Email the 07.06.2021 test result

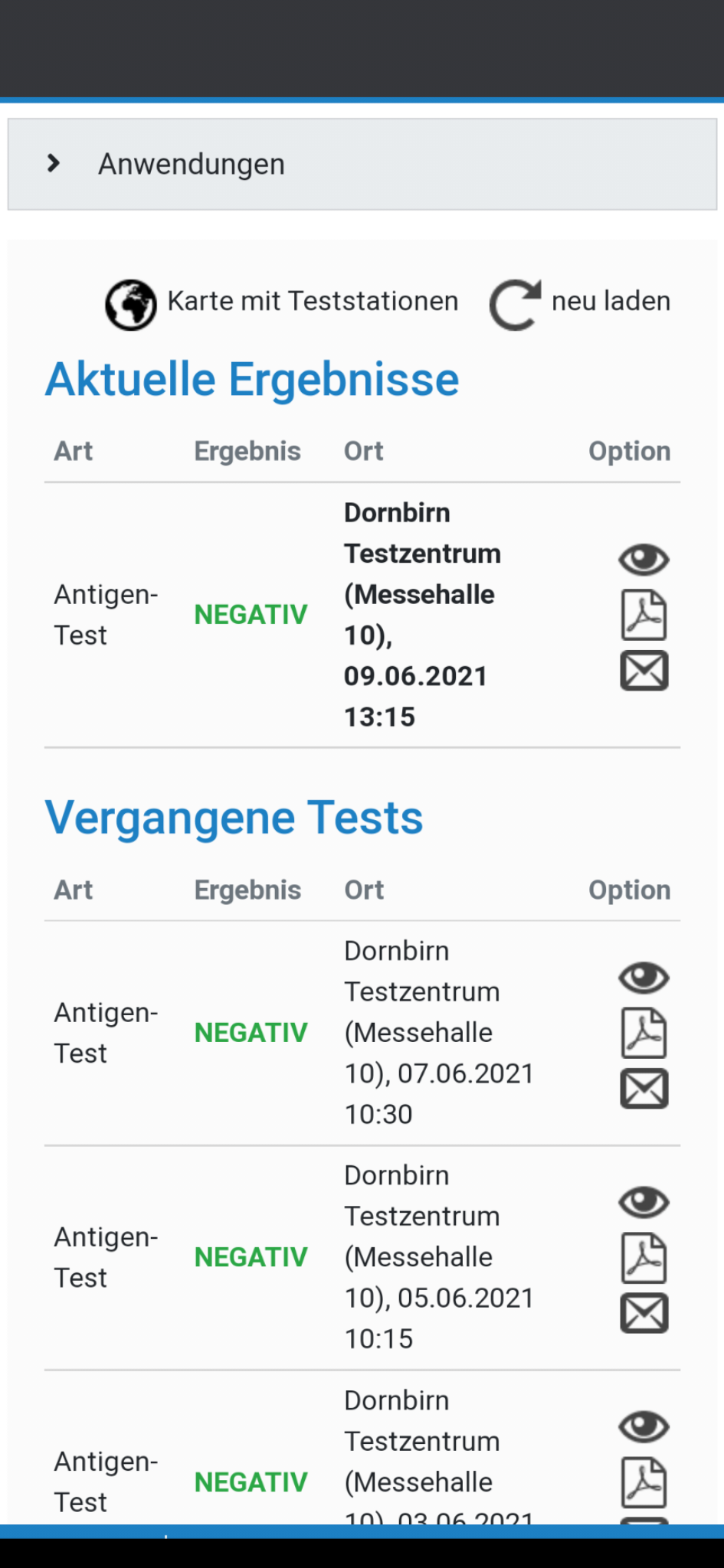(644, 1089)
